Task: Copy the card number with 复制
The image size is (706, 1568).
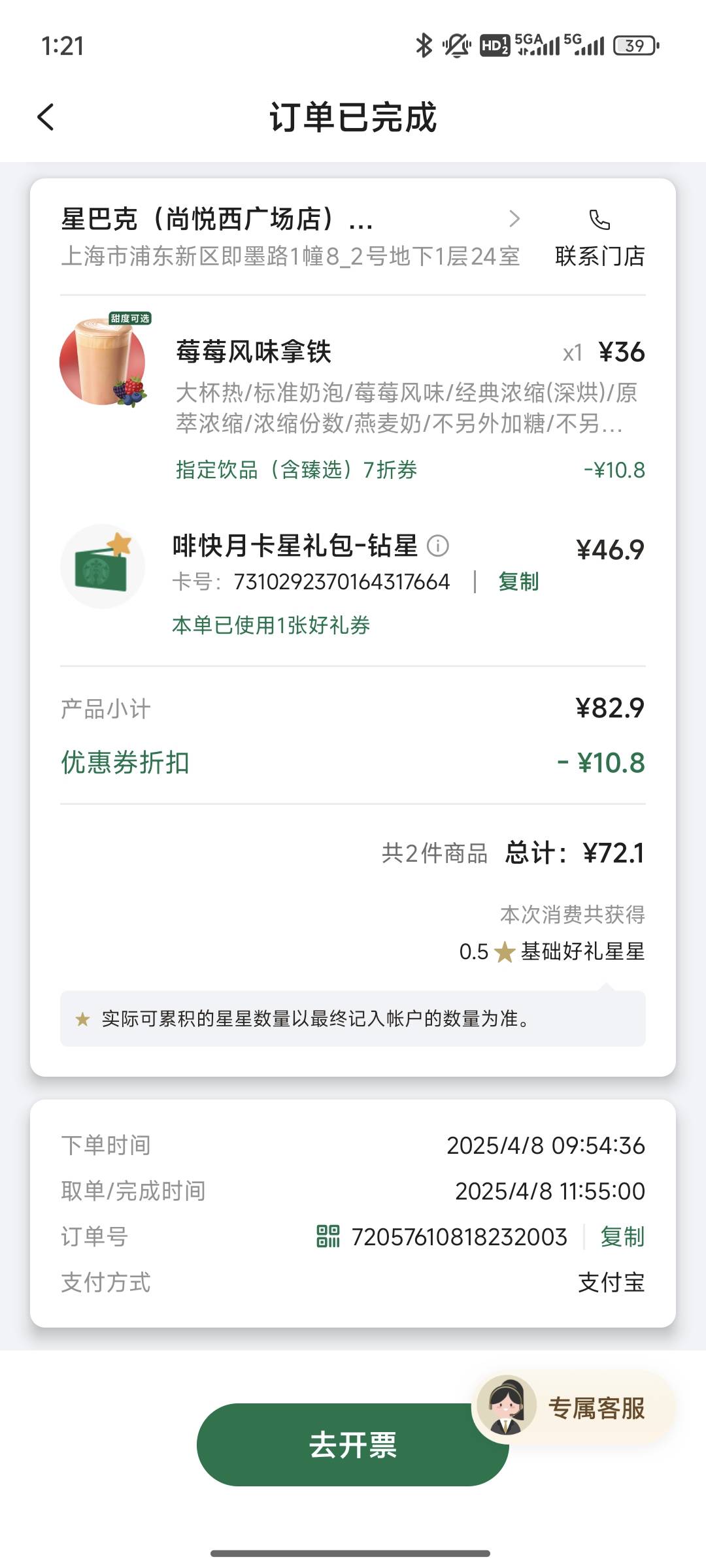Action: 518,581
